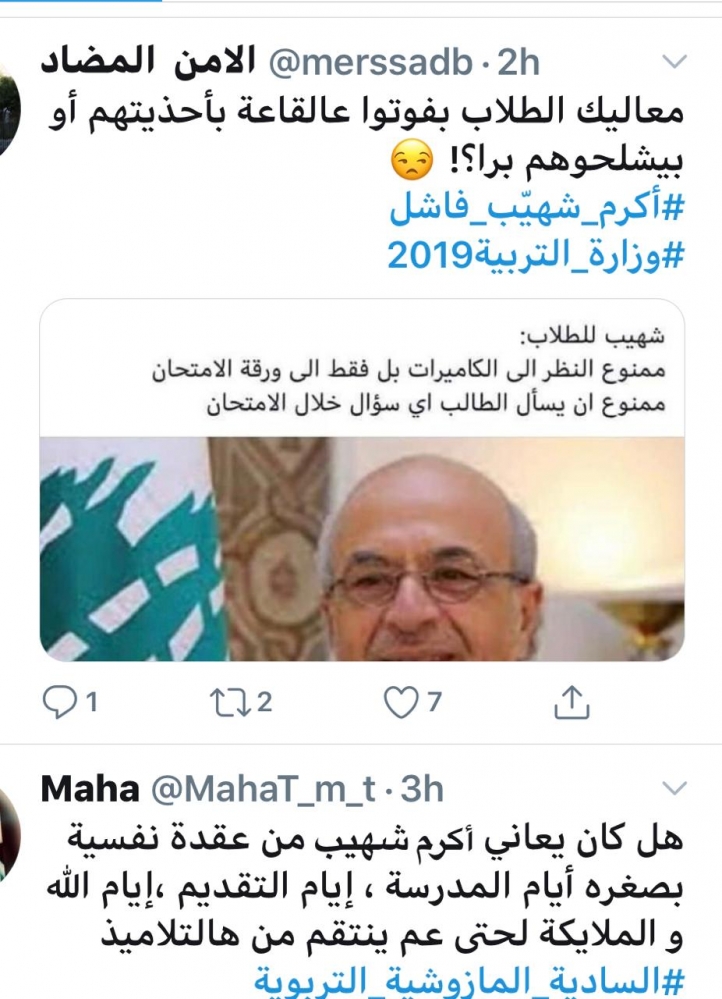Image resolution: width=722 pixels, height=999 pixels.
Task: Open @merssadb's profile picture
Action: pyautogui.click(x=8, y=105)
